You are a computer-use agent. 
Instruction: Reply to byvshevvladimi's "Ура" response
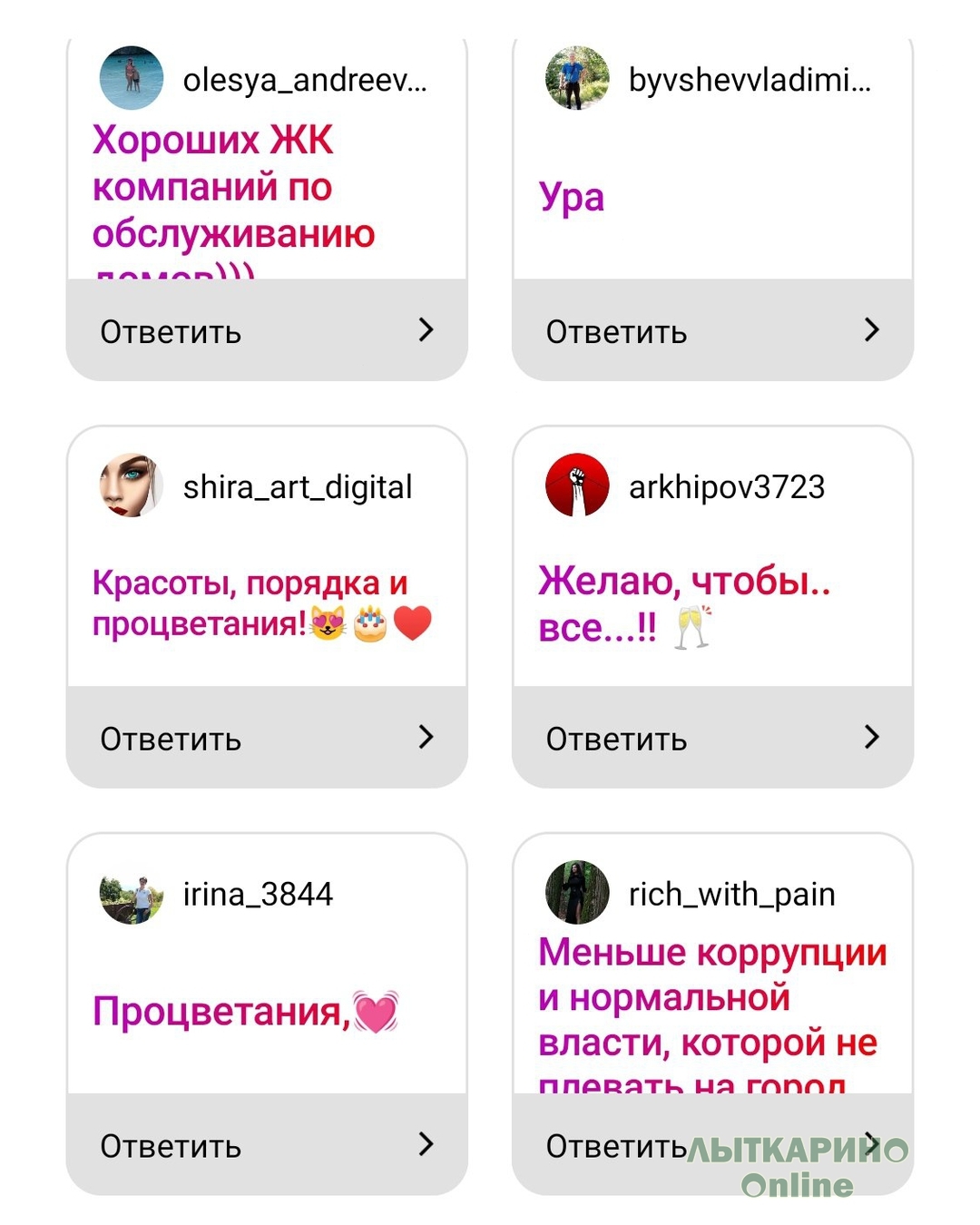pyautogui.click(x=712, y=330)
